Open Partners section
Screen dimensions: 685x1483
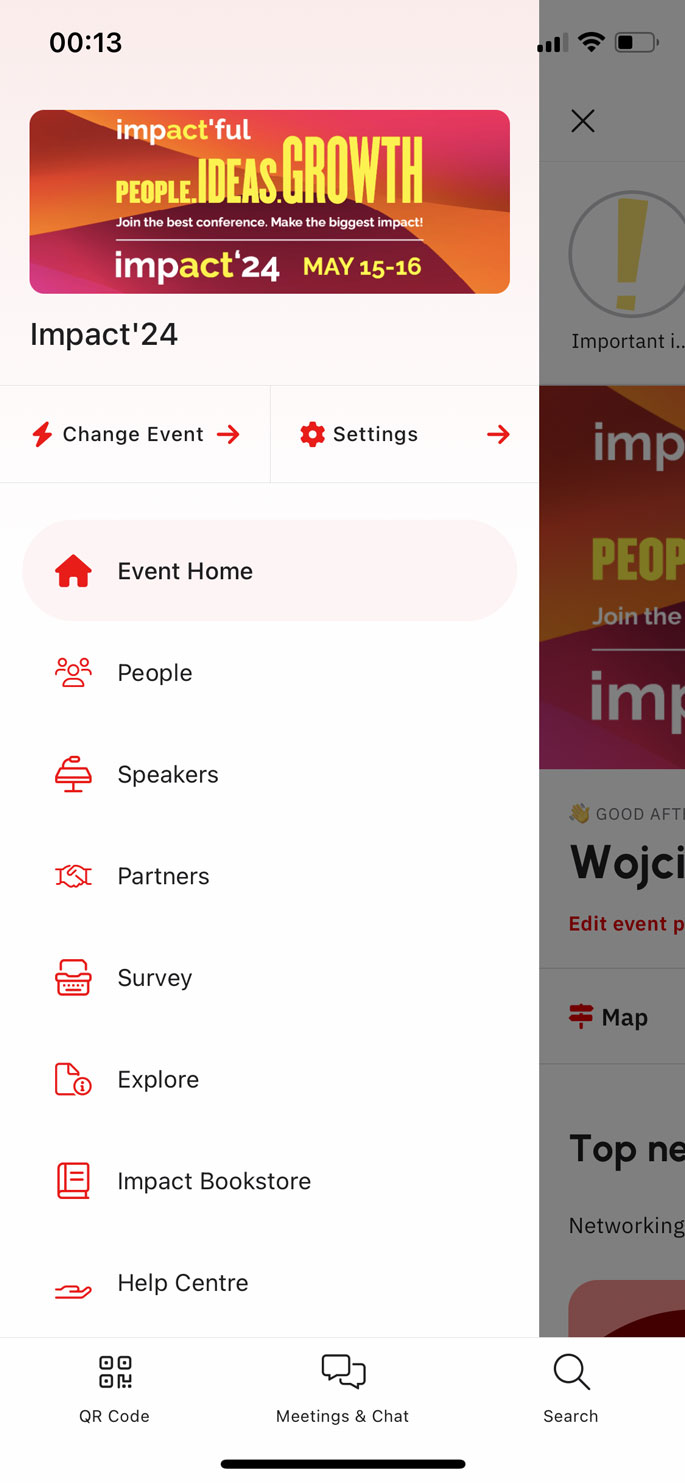click(x=163, y=877)
